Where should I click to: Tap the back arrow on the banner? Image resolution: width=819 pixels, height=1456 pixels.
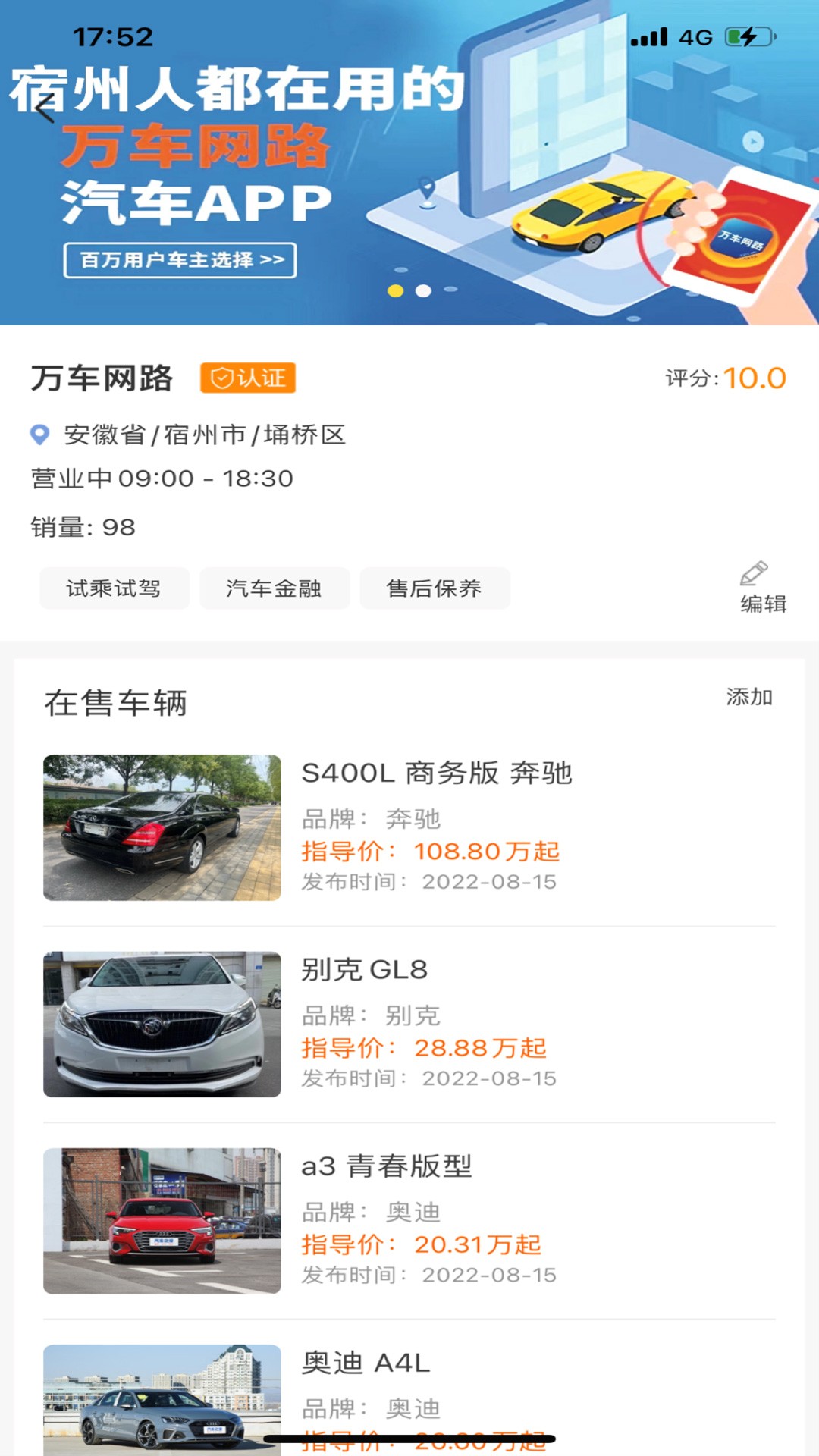[43, 109]
